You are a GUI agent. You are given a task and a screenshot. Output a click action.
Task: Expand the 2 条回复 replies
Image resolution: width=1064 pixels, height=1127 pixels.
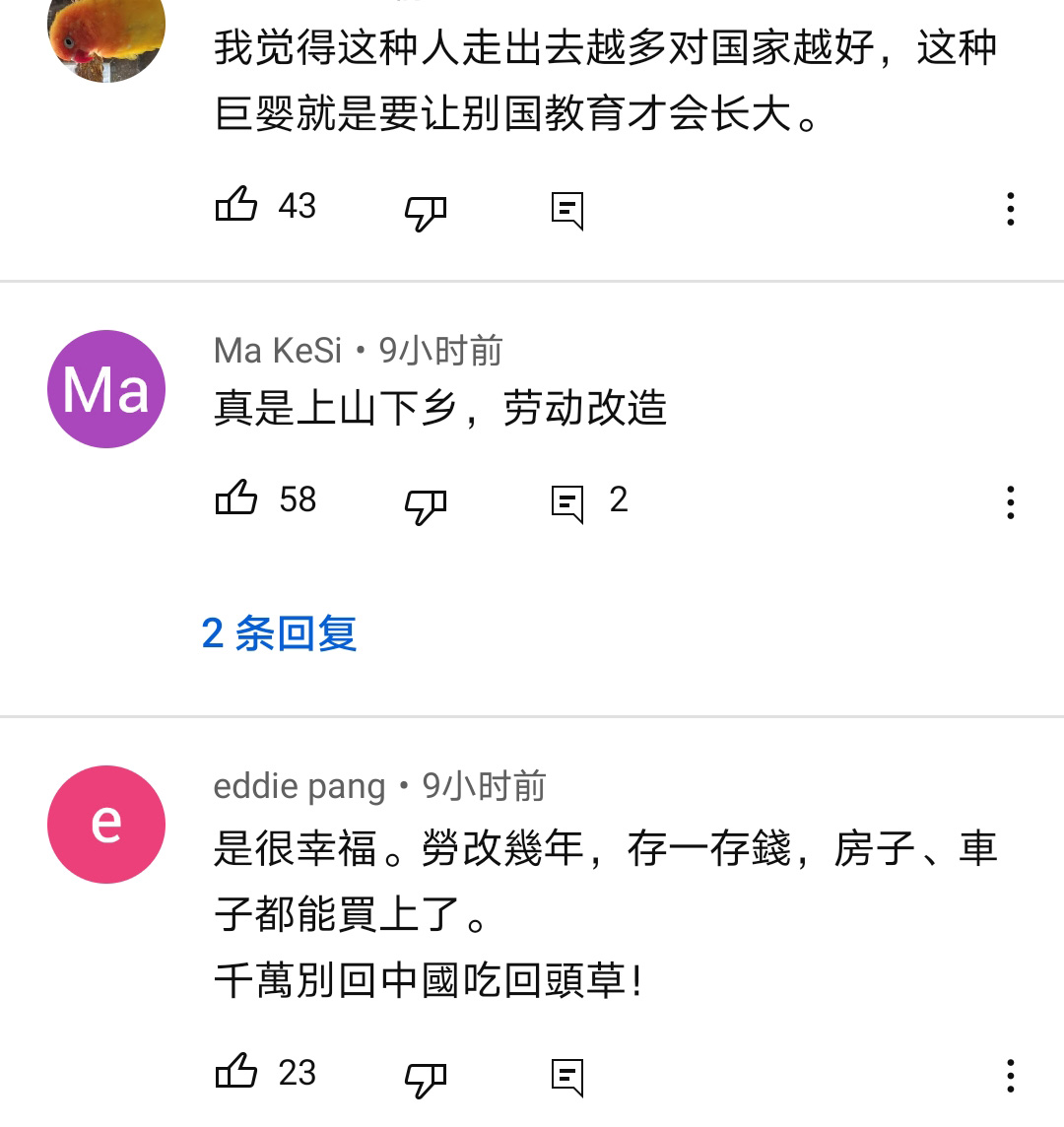(279, 632)
